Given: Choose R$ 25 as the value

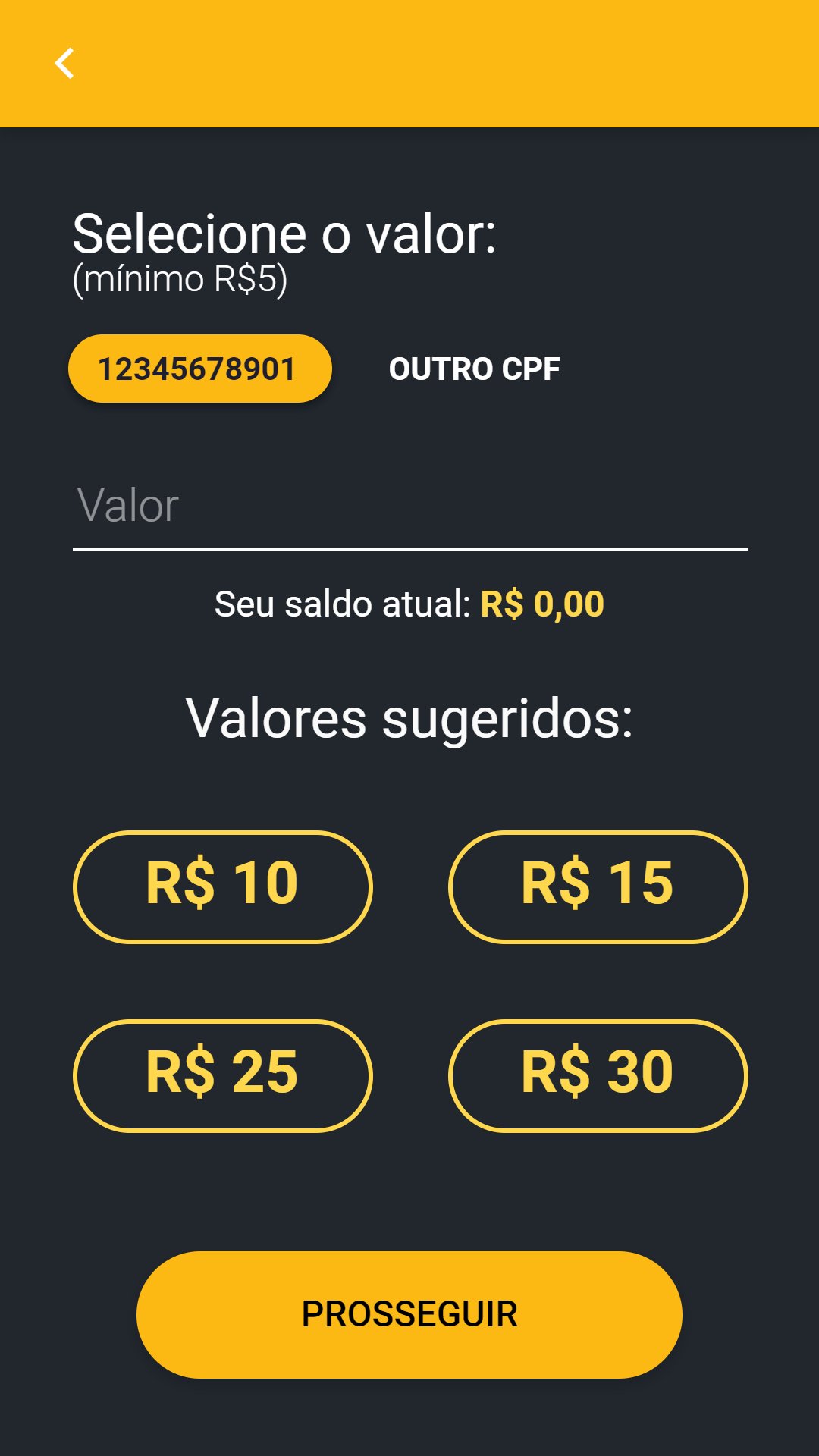Looking at the screenshot, I should coord(222,1075).
